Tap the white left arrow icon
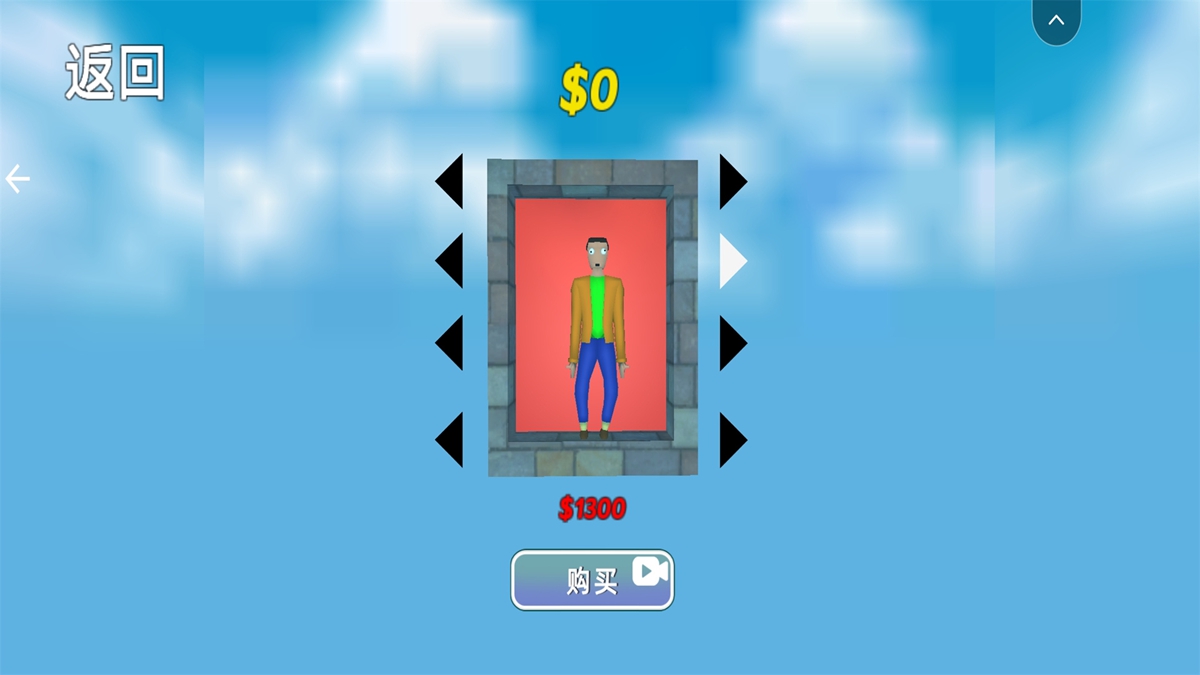 pos(17,180)
